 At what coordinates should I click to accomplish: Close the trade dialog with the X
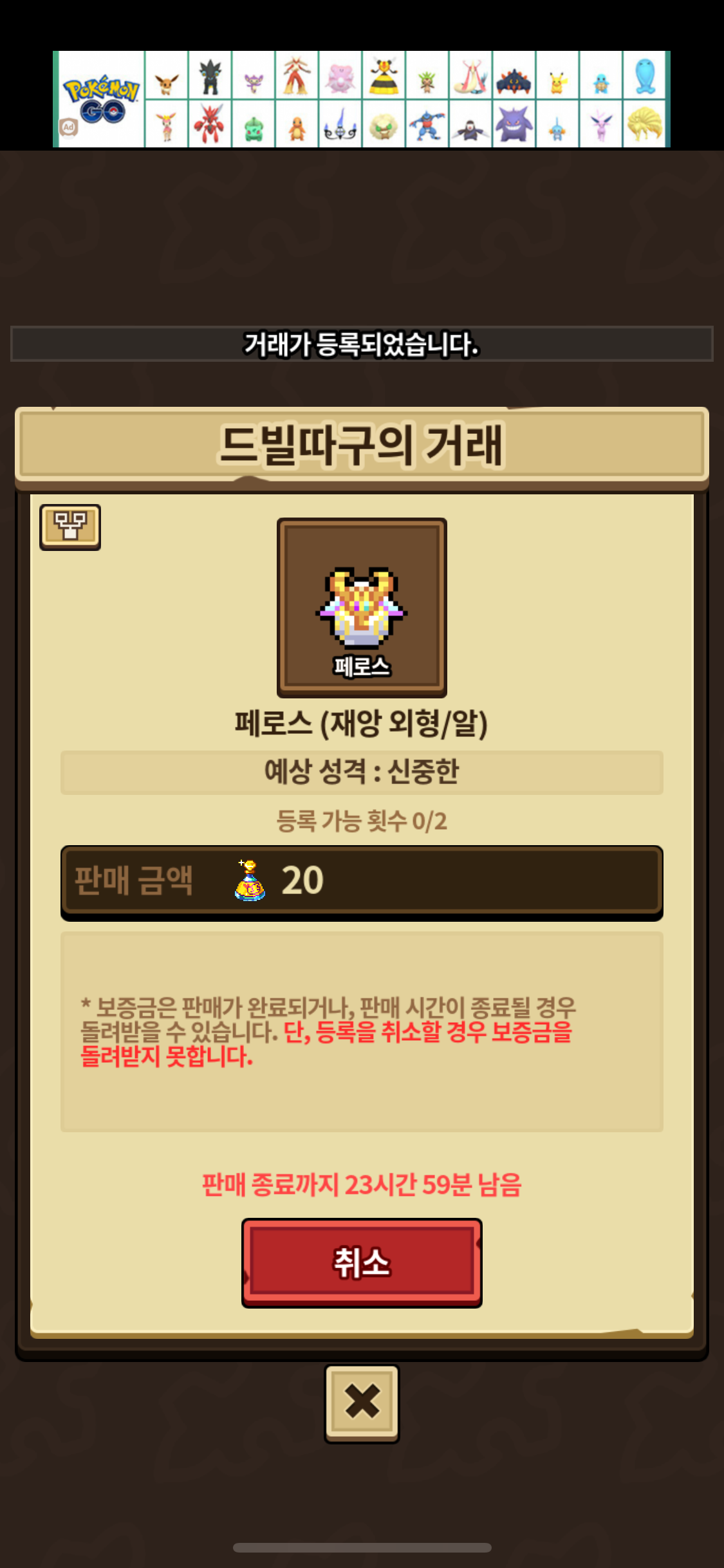coord(362,1403)
